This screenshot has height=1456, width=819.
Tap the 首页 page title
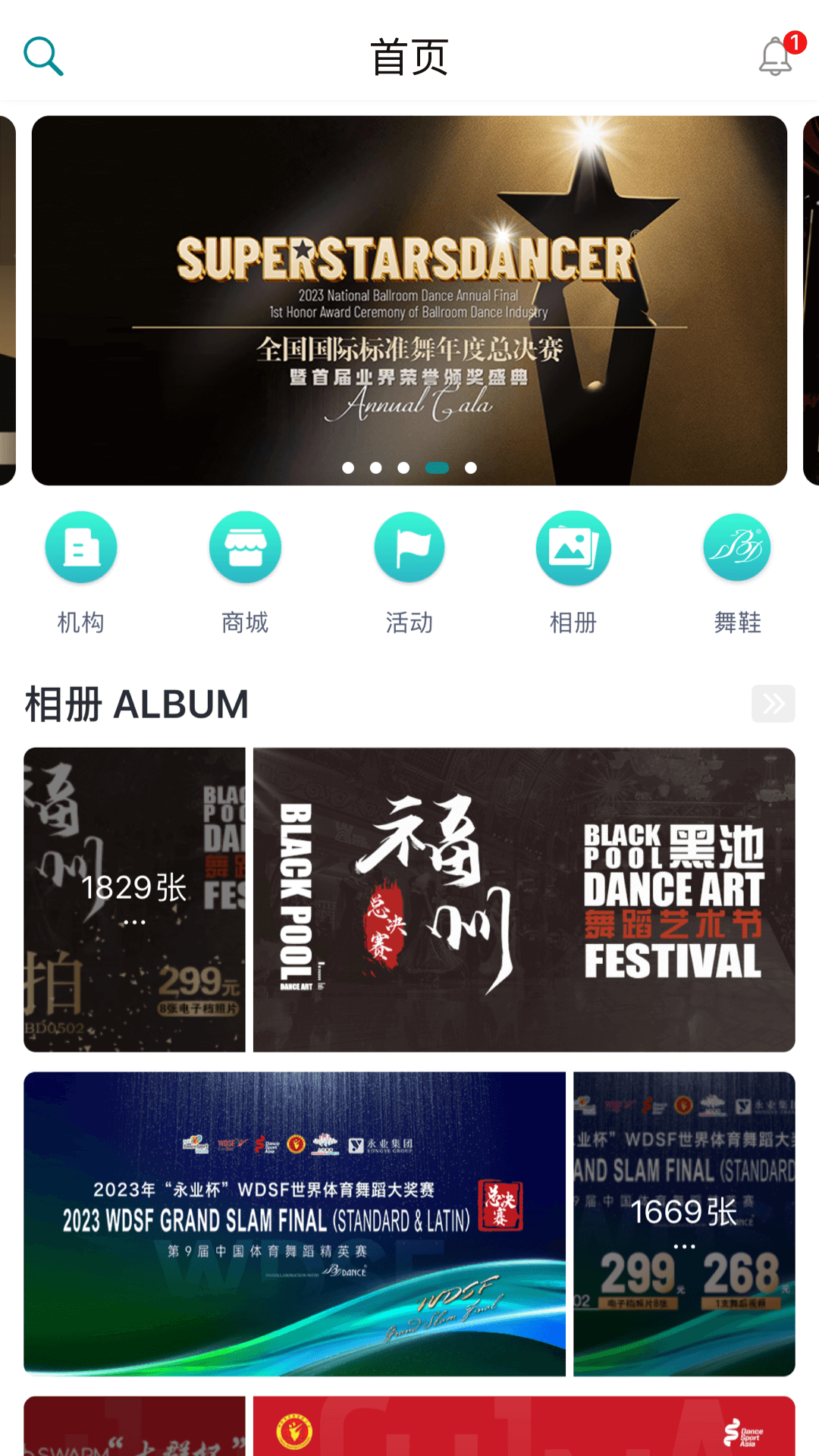[x=409, y=55]
